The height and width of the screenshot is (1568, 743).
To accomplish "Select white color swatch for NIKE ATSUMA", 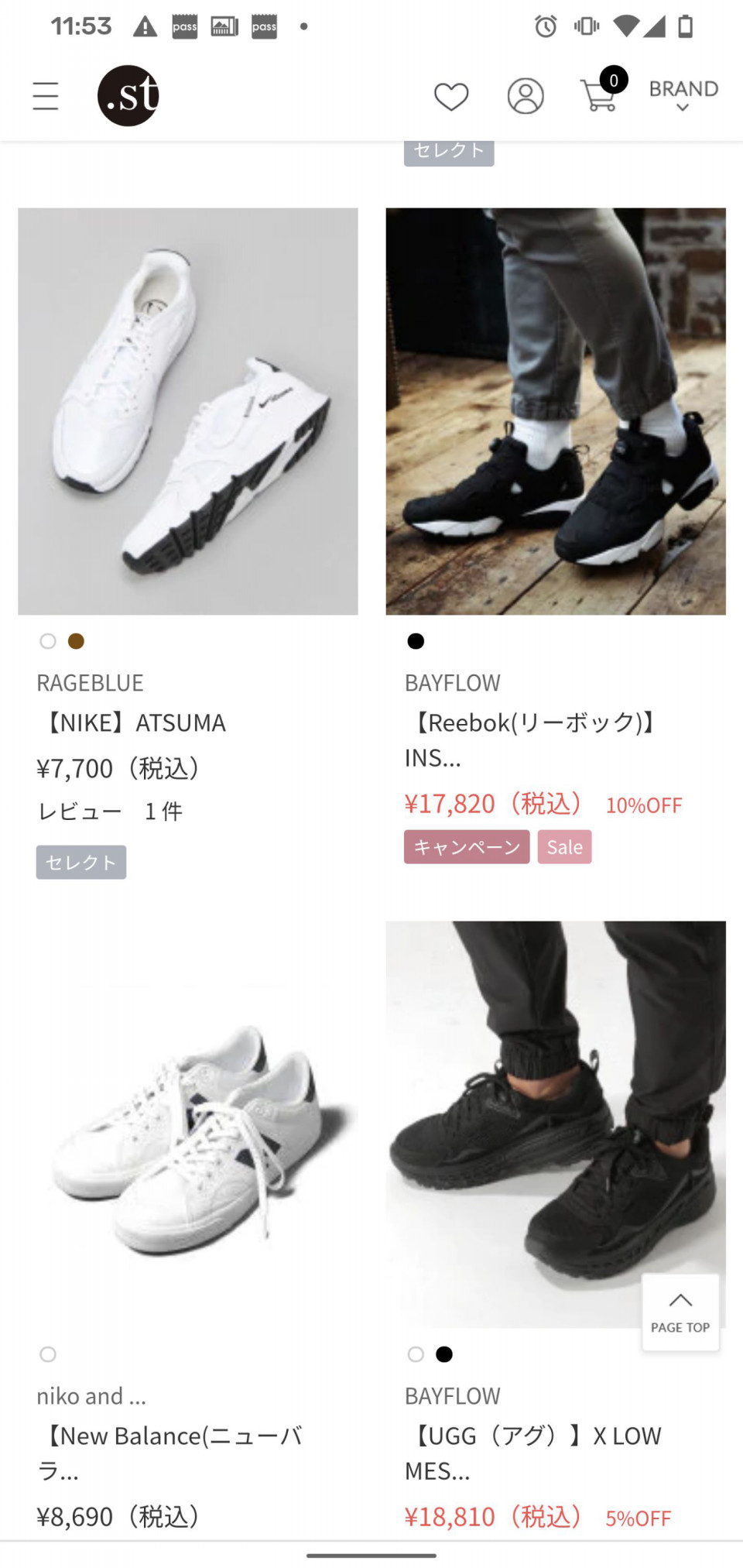I will [48, 641].
